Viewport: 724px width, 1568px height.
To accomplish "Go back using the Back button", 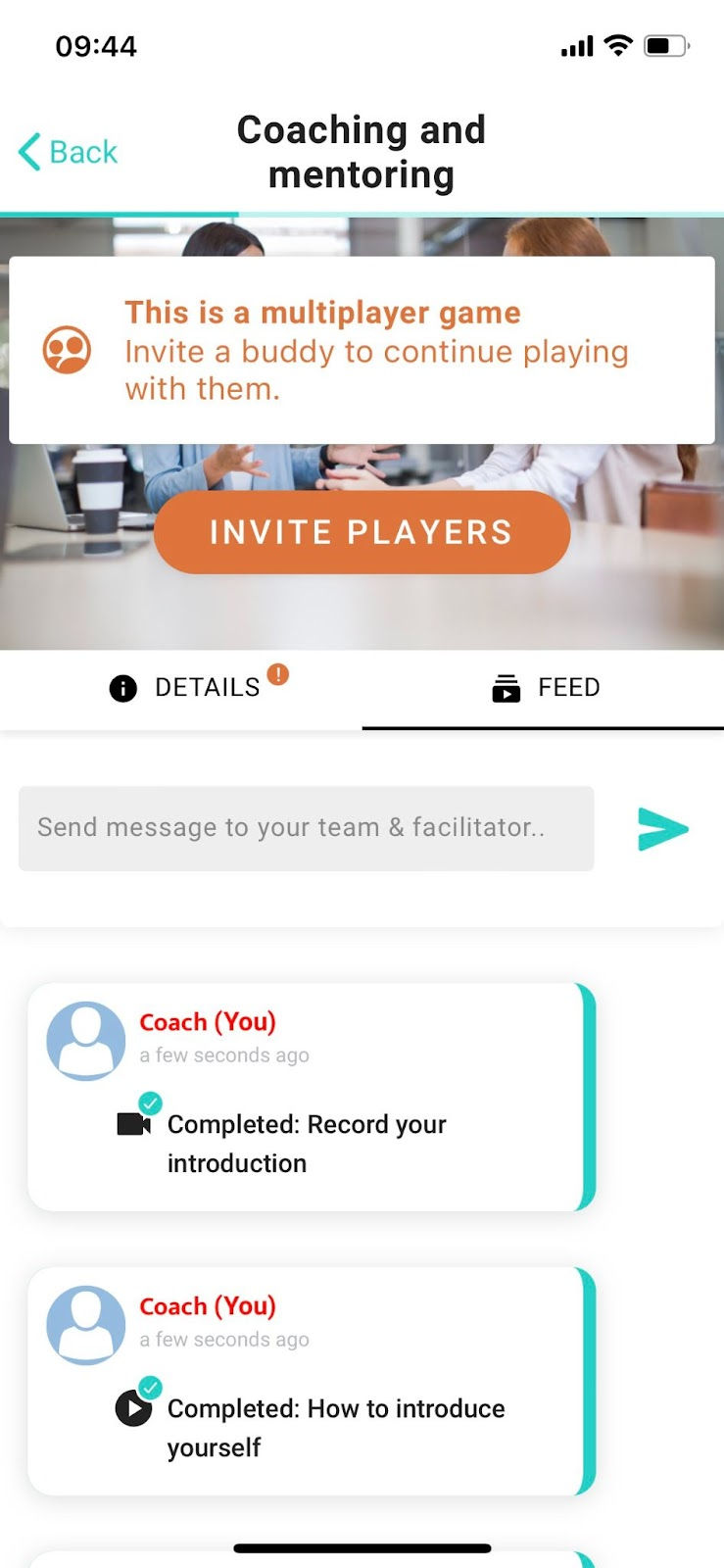I will click(68, 152).
